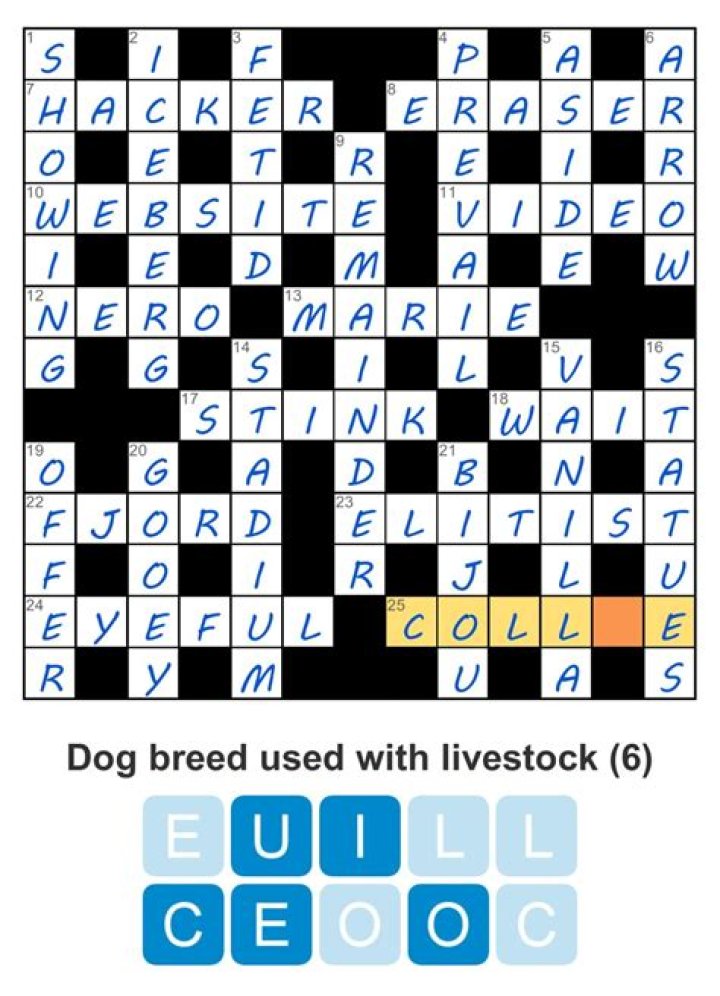Tap the dark blue O tile
Screen dimensions: 720x996
pos(447,924)
